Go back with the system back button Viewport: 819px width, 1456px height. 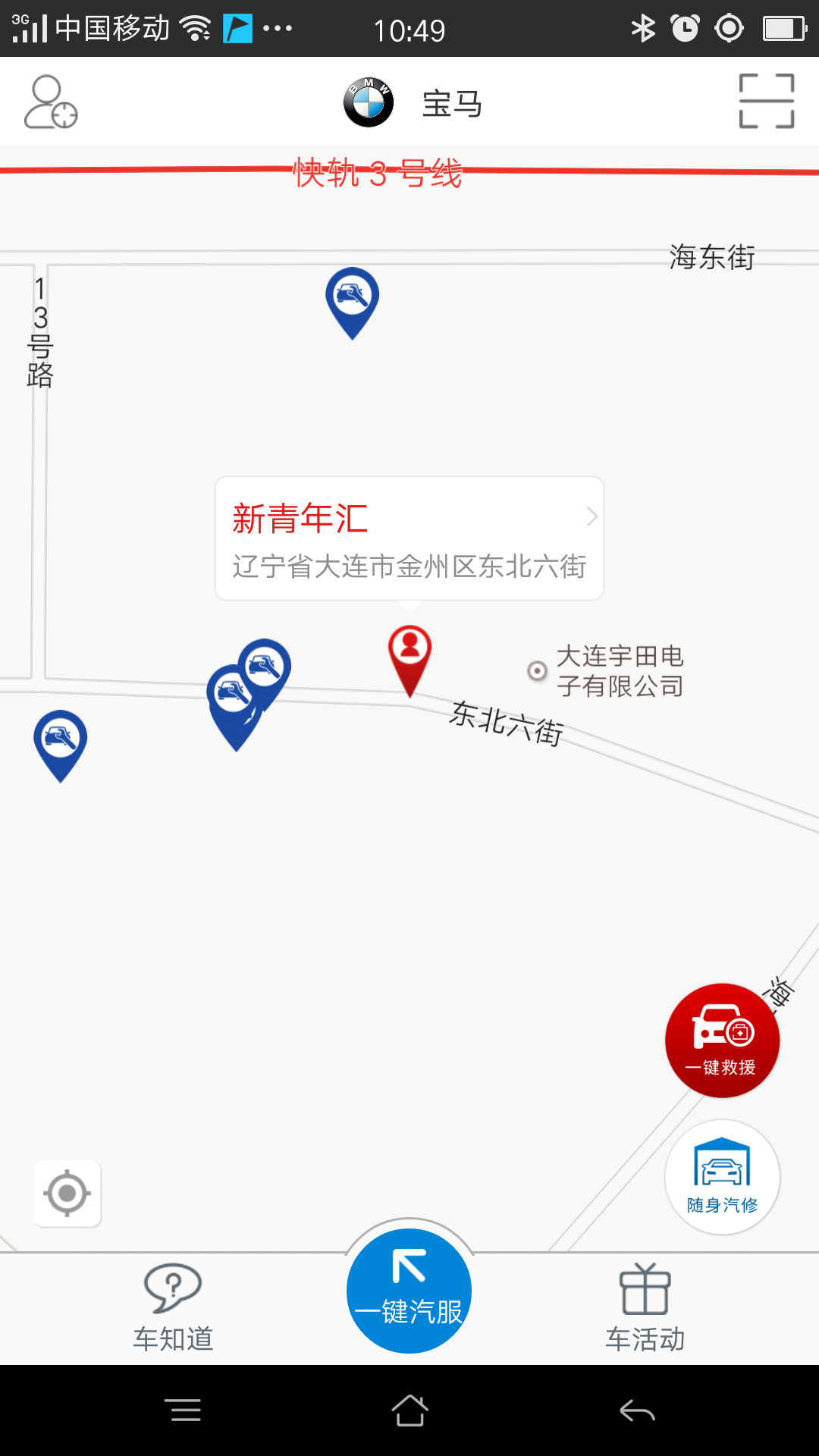tap(637, 1410)
